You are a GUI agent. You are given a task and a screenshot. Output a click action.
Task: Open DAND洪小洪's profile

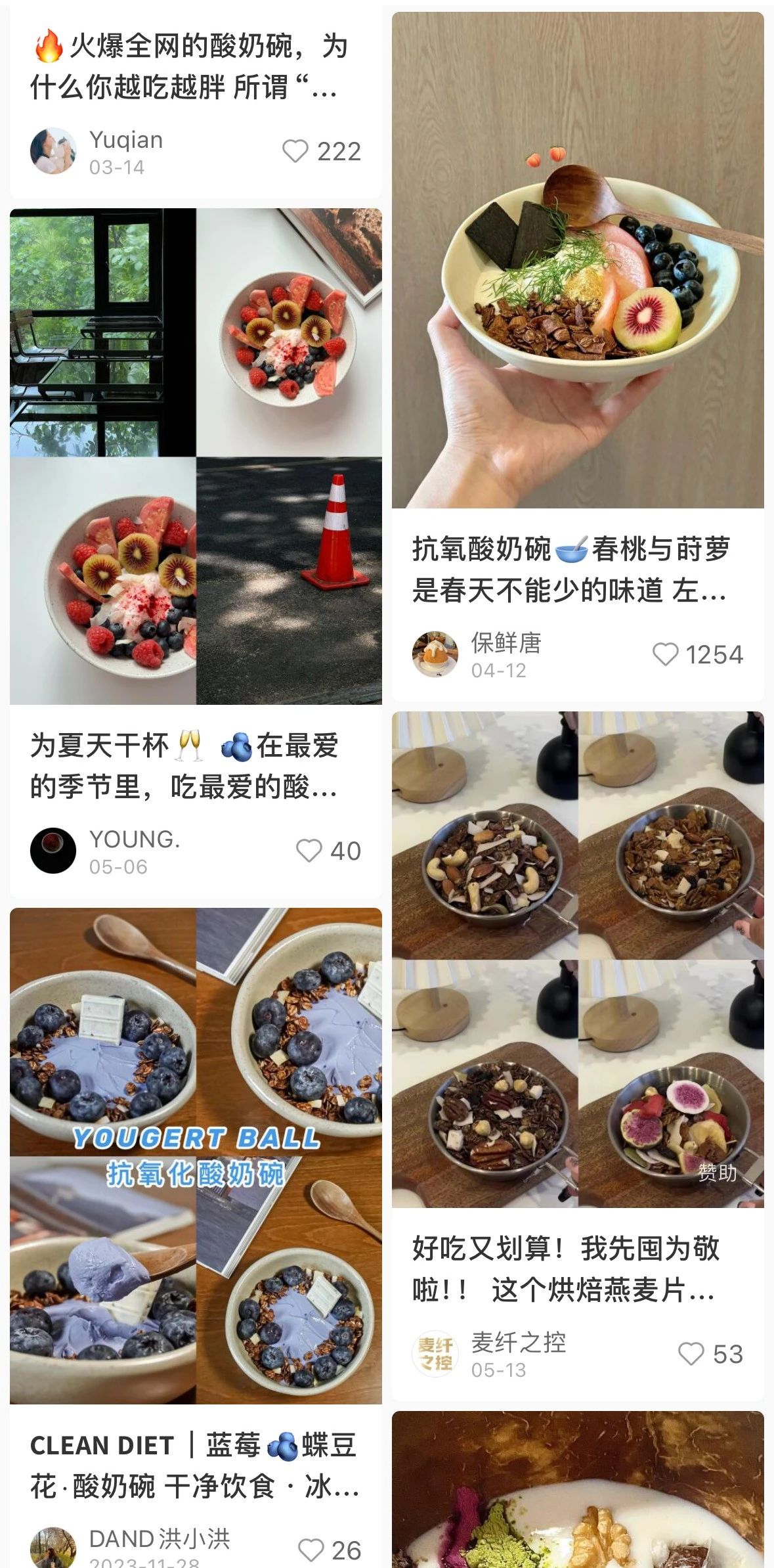(53, 1548)
